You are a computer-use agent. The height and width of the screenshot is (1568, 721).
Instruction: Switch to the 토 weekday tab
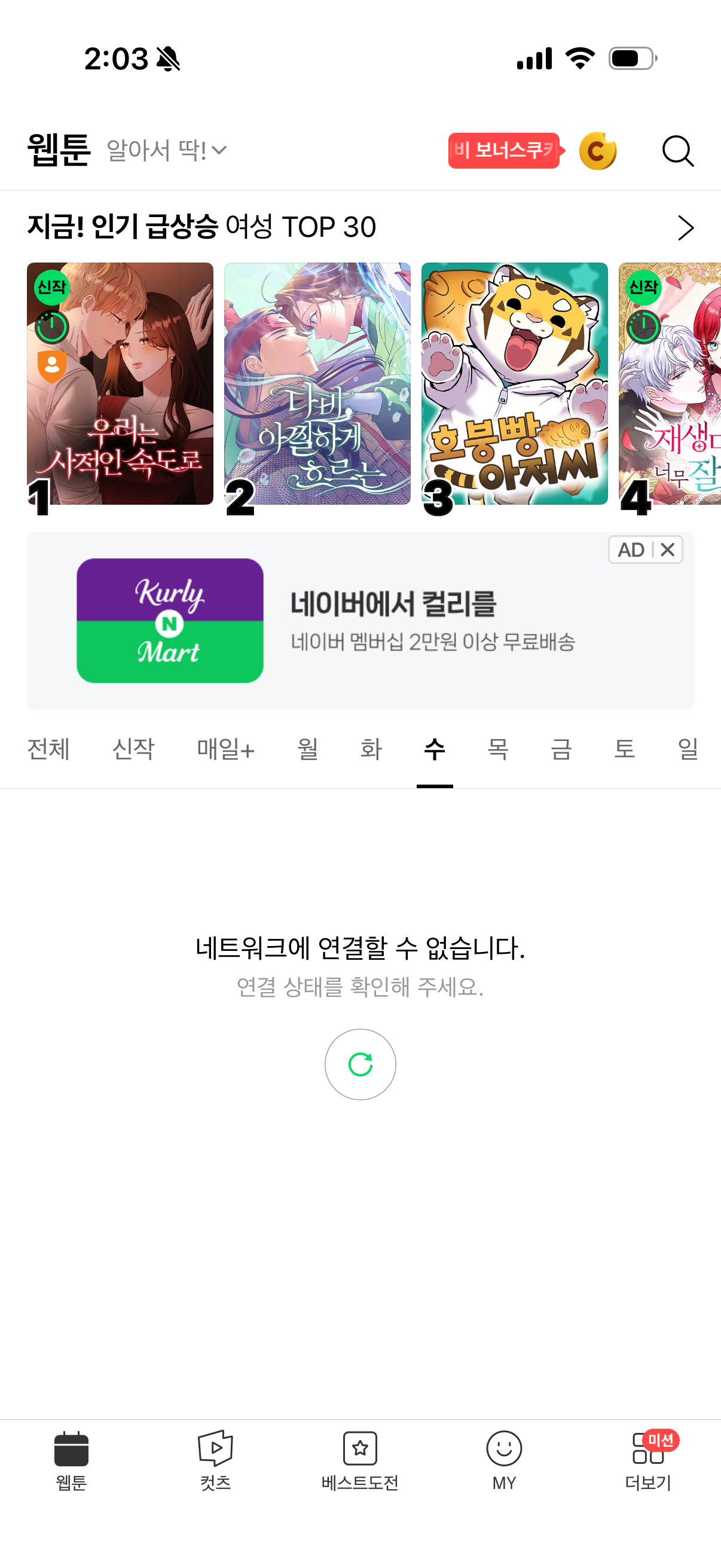(624, 749)
